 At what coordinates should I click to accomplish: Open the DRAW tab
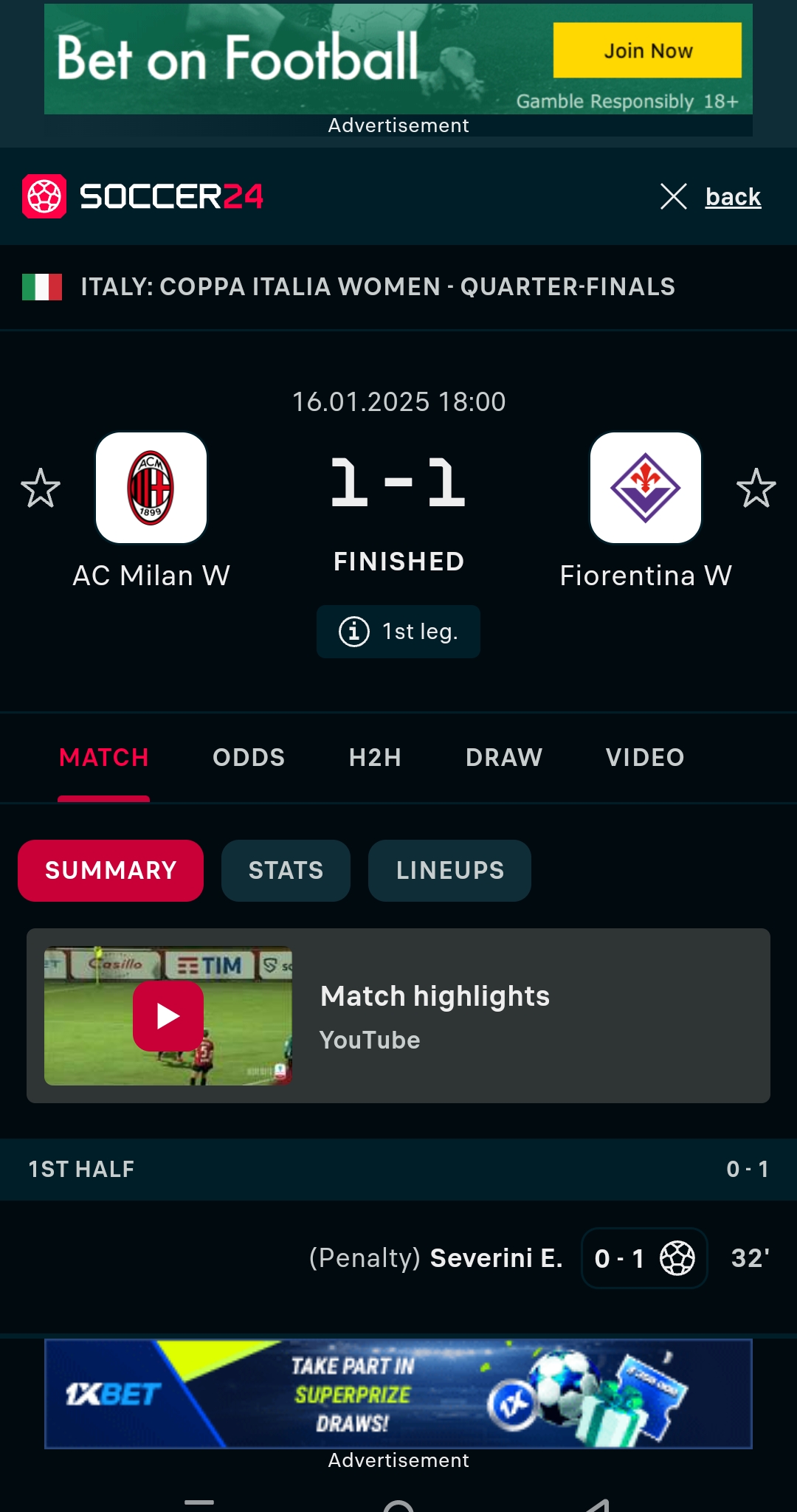[504, 757]
